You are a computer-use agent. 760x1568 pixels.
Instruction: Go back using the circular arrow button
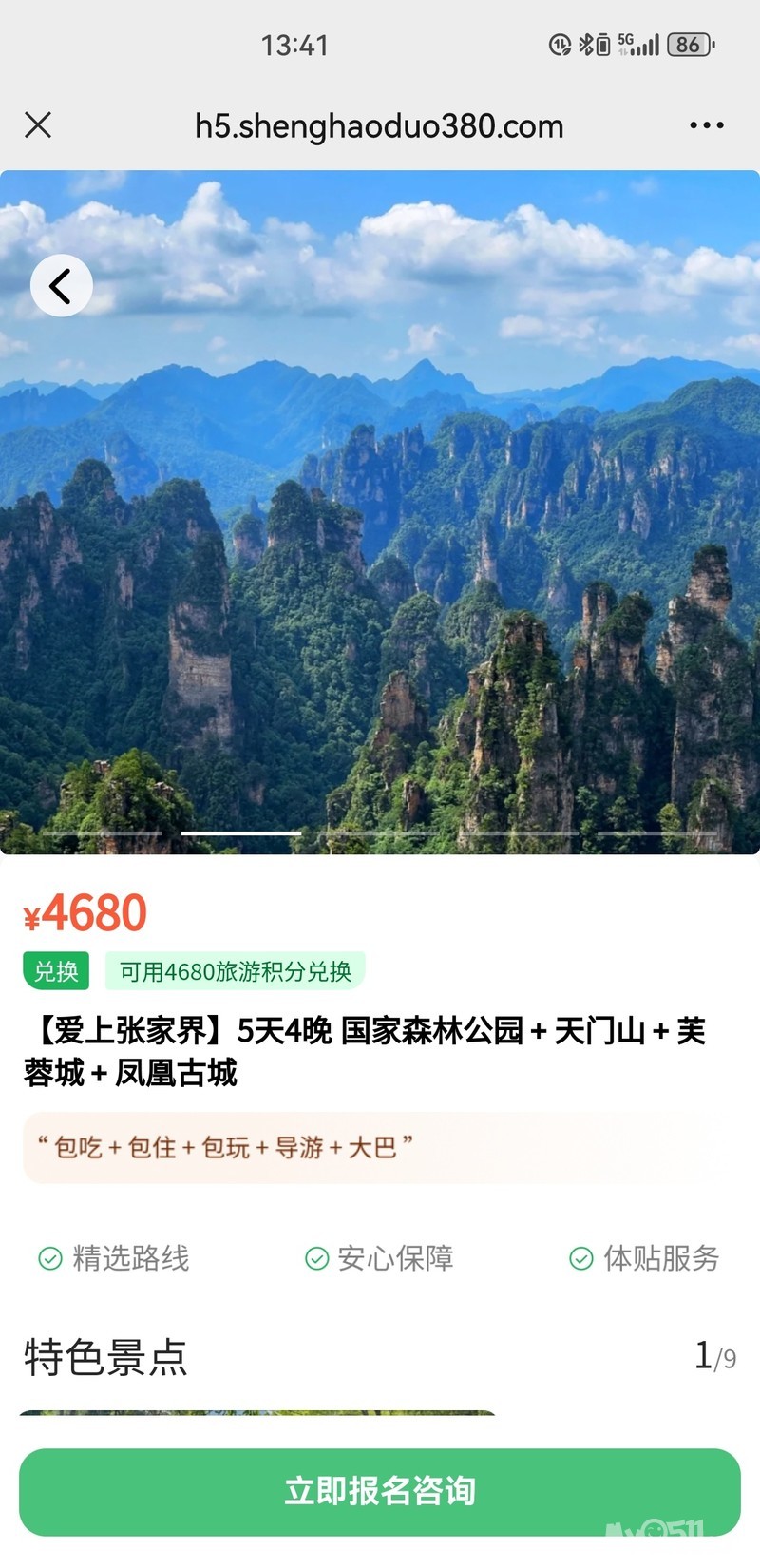(62, 286)
